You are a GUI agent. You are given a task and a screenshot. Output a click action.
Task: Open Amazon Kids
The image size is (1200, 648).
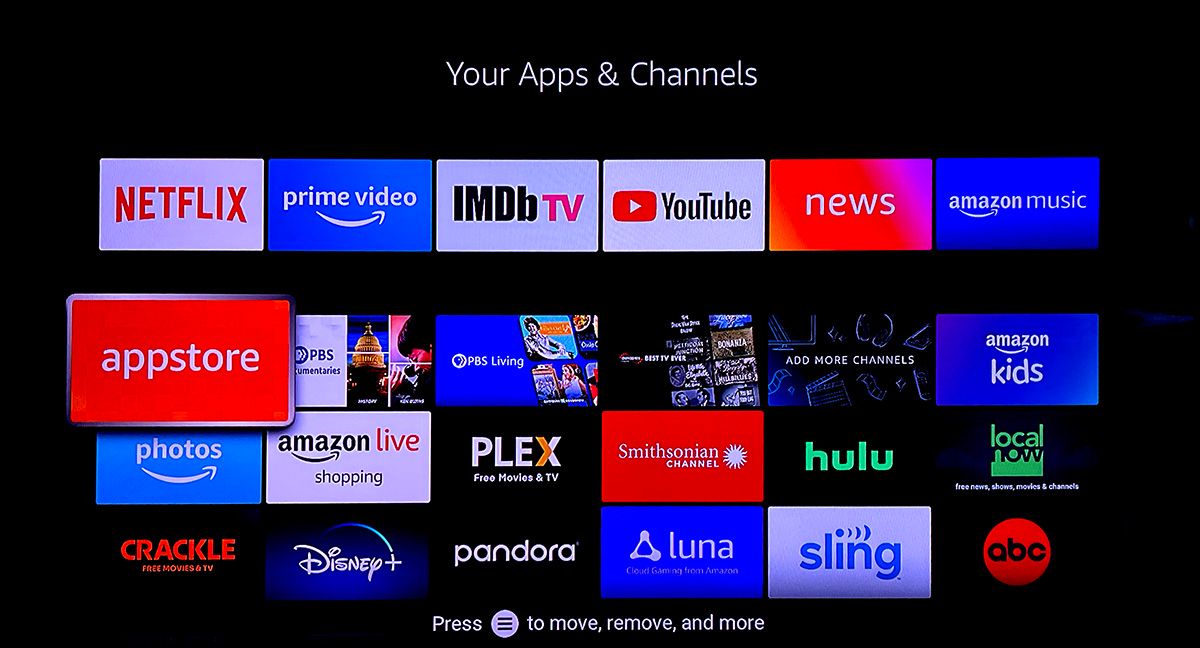point(1017,360)
